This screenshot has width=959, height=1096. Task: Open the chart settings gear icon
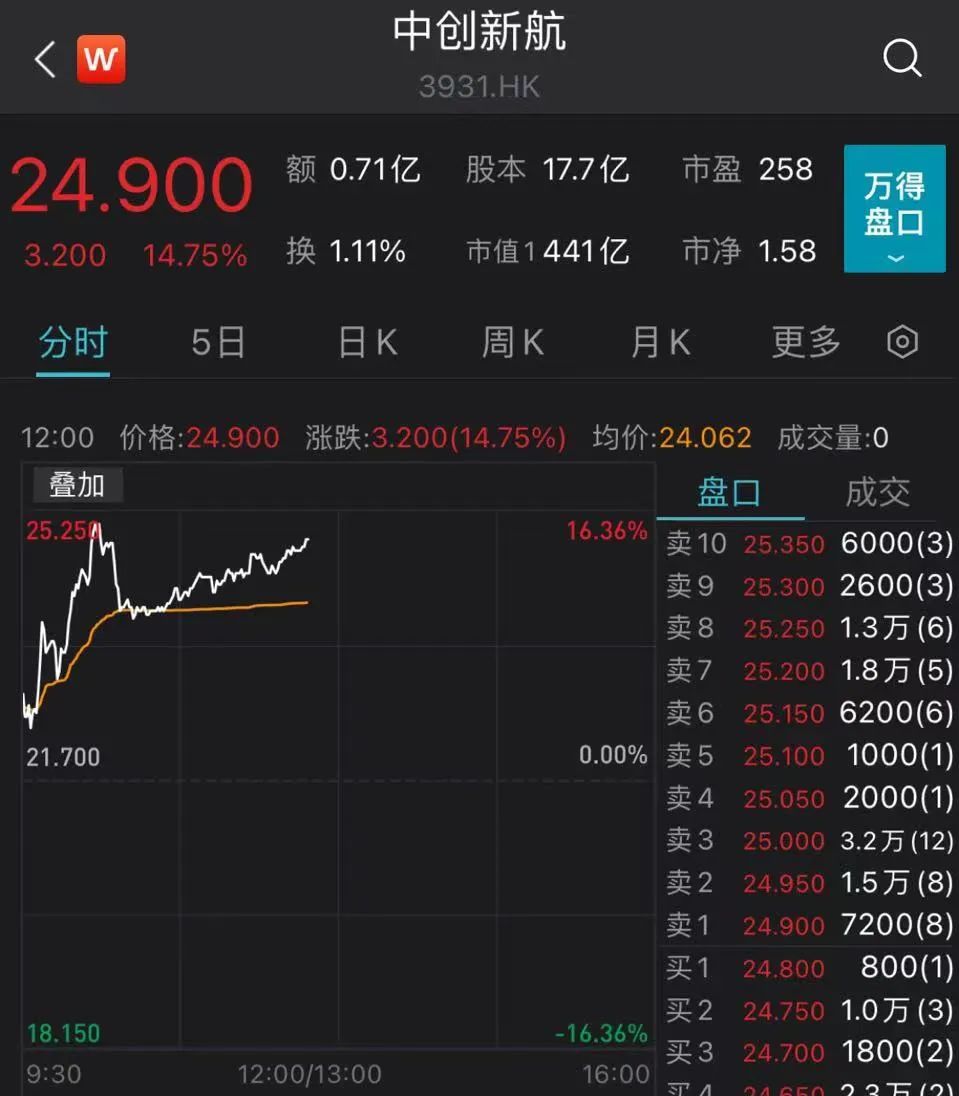click(x=901, y=341)
